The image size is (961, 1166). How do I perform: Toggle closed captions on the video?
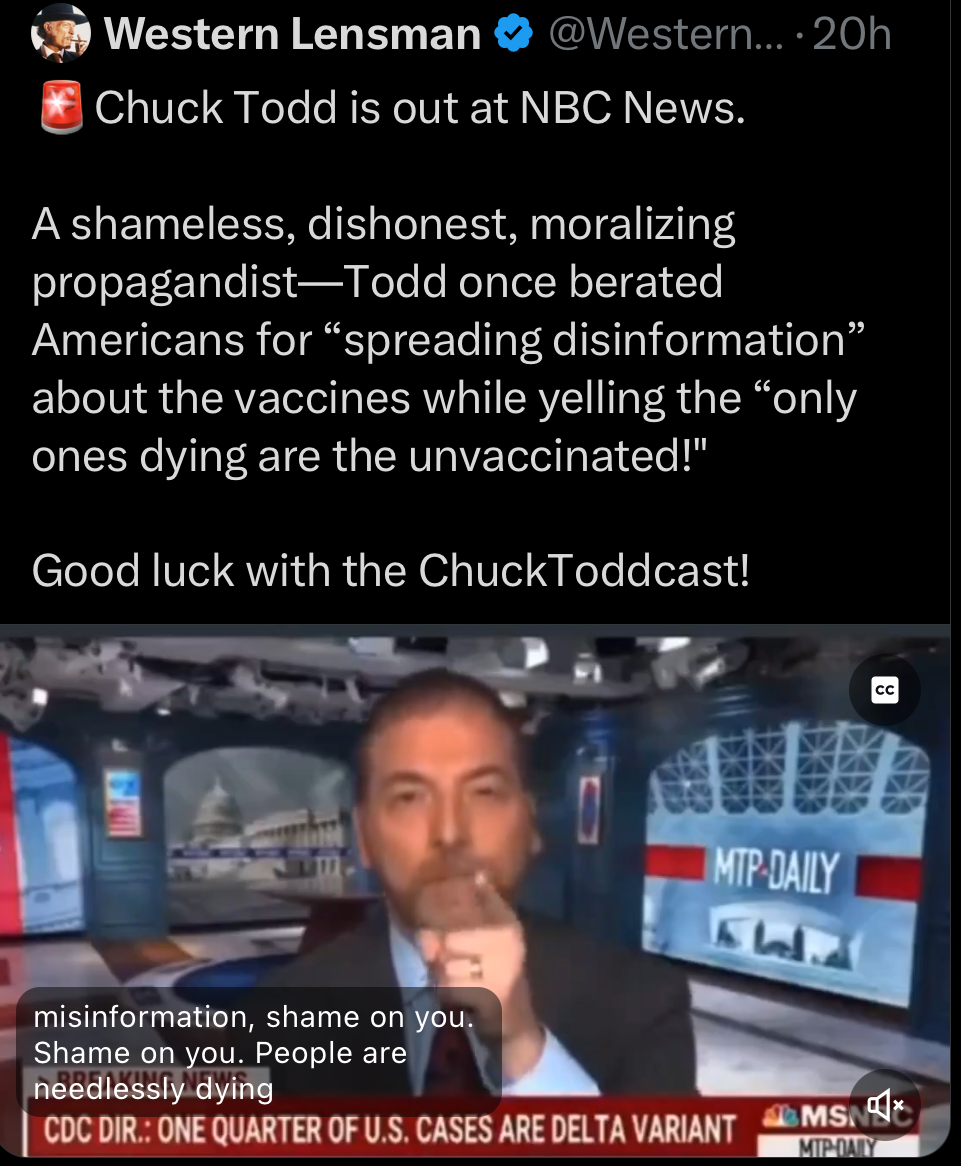pyautogui.click(x=884, y=690)
